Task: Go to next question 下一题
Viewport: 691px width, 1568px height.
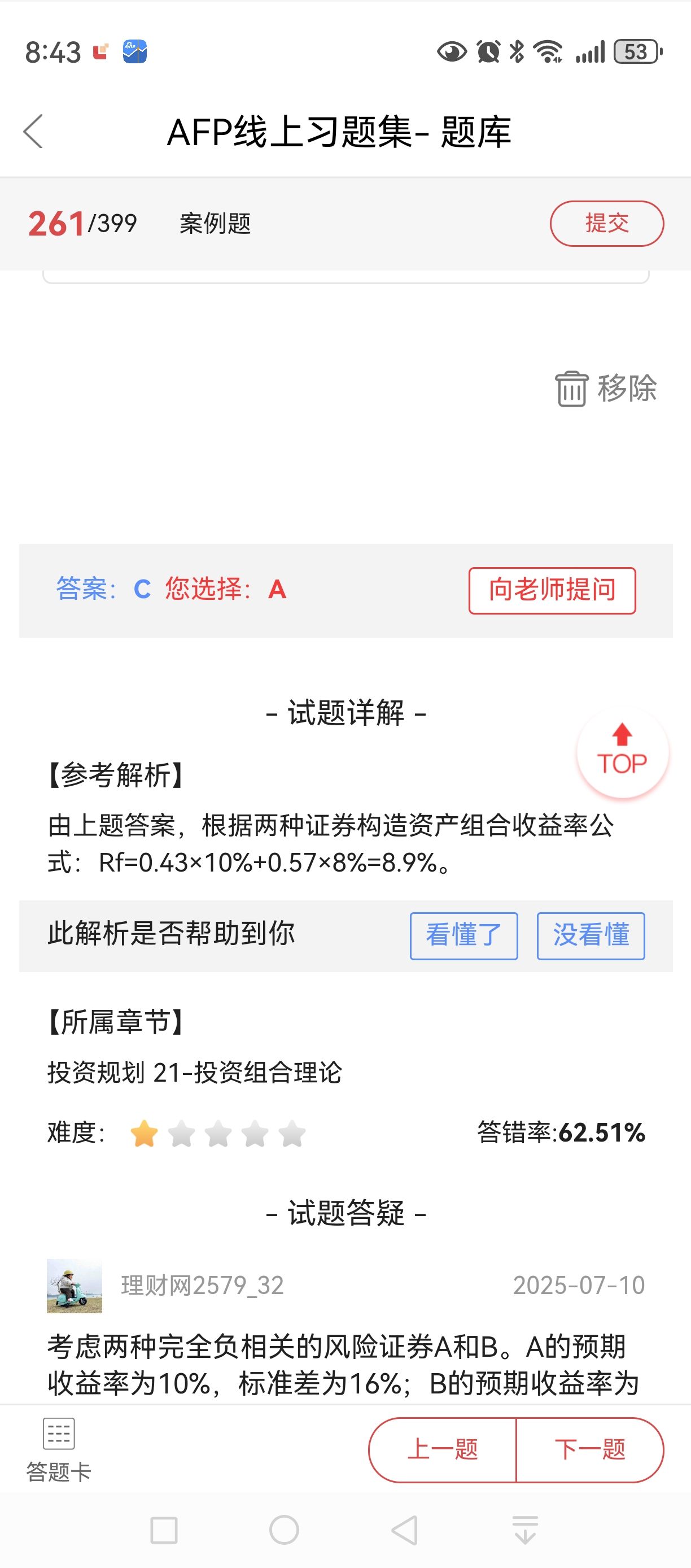Action: [x=590, y=1450]
